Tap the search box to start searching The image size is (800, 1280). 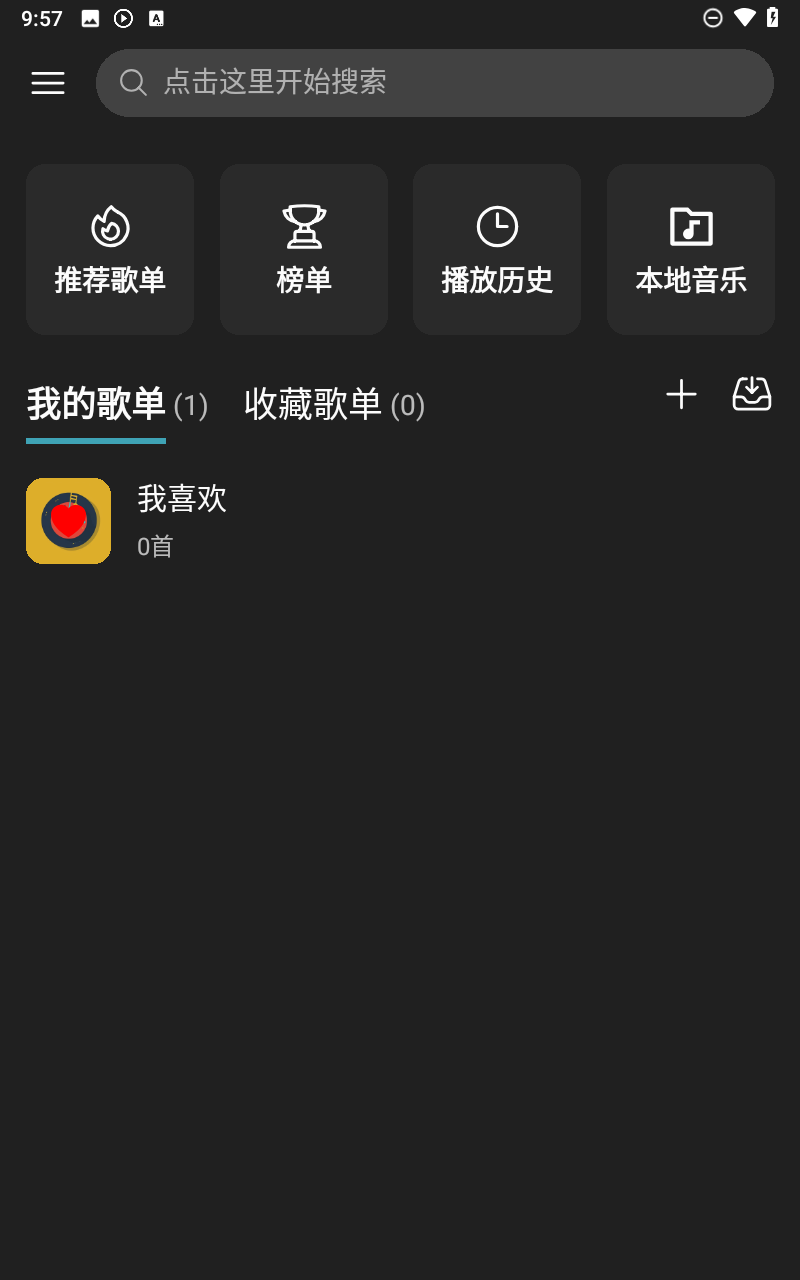(x=435, y=83)
